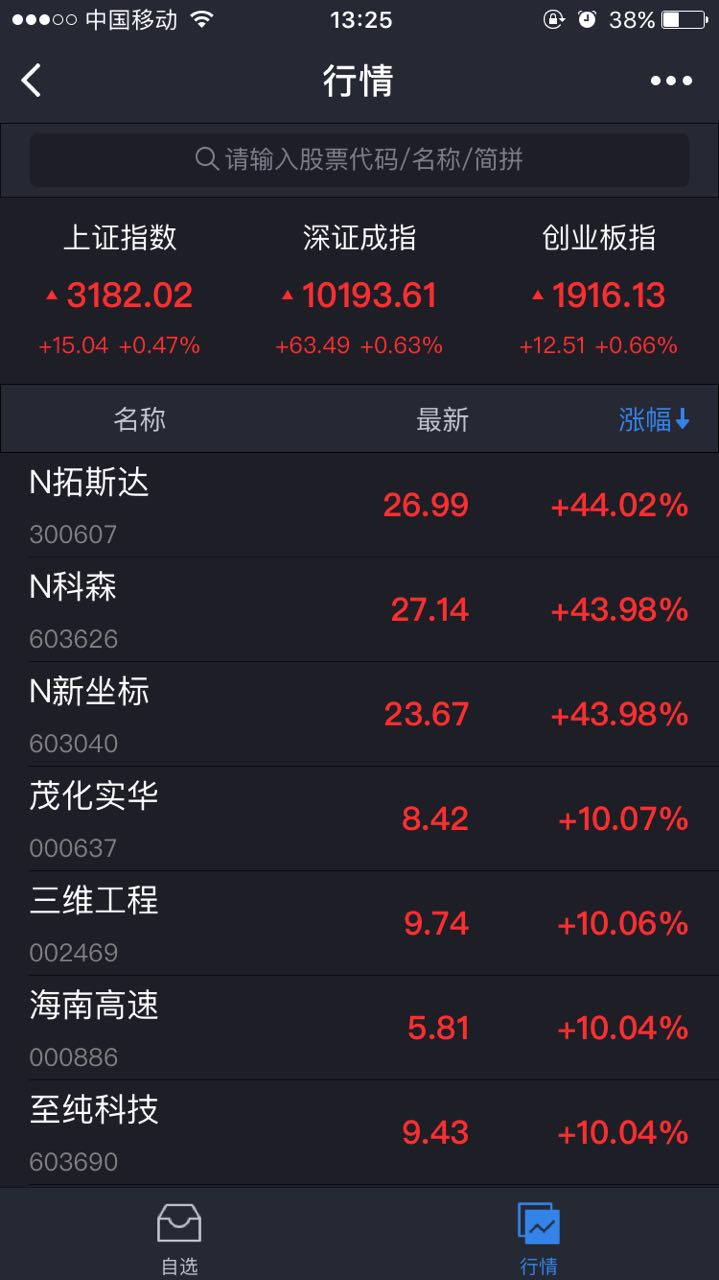Open the 上证指数 index card
The image size is (719, 1280).
coord(120,290)
